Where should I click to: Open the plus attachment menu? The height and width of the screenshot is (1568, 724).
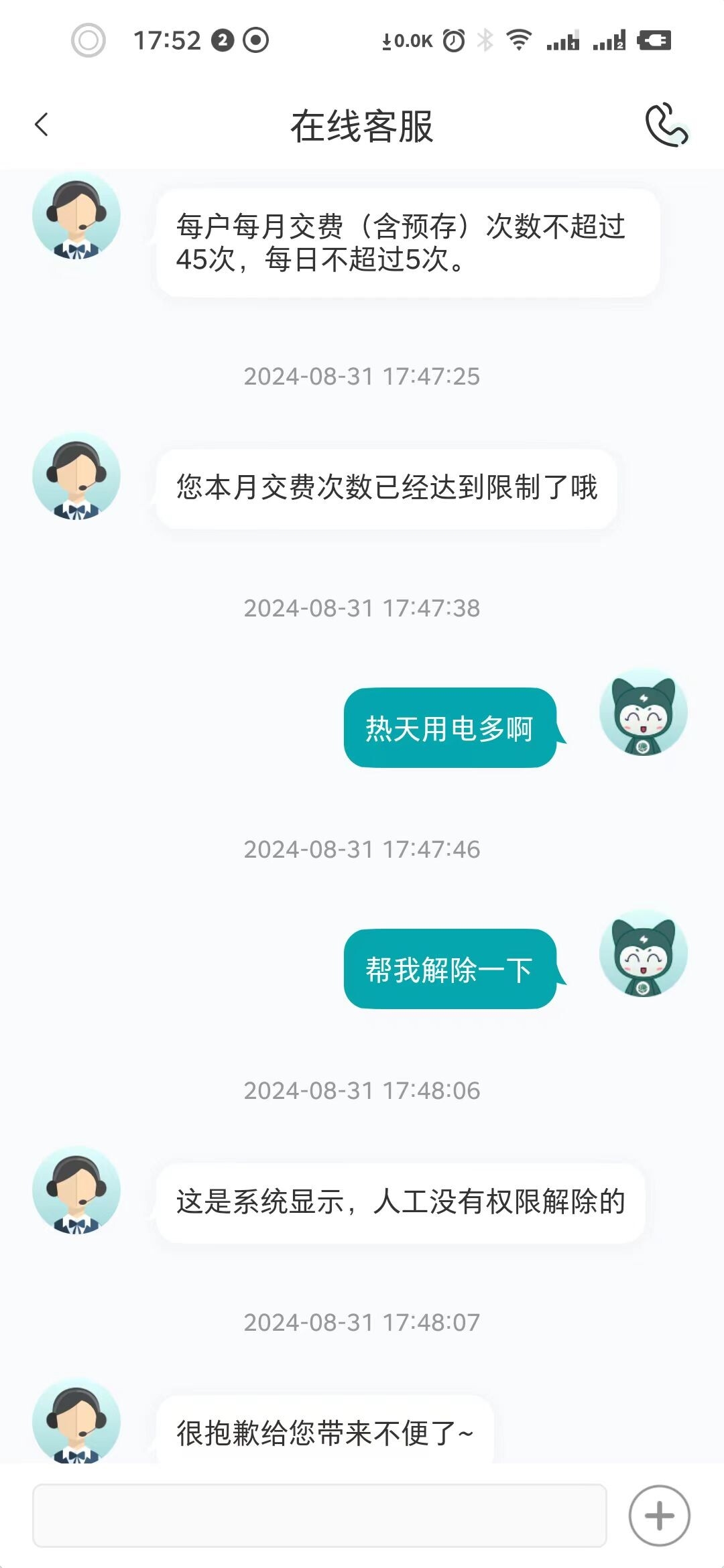(659, 1516)
